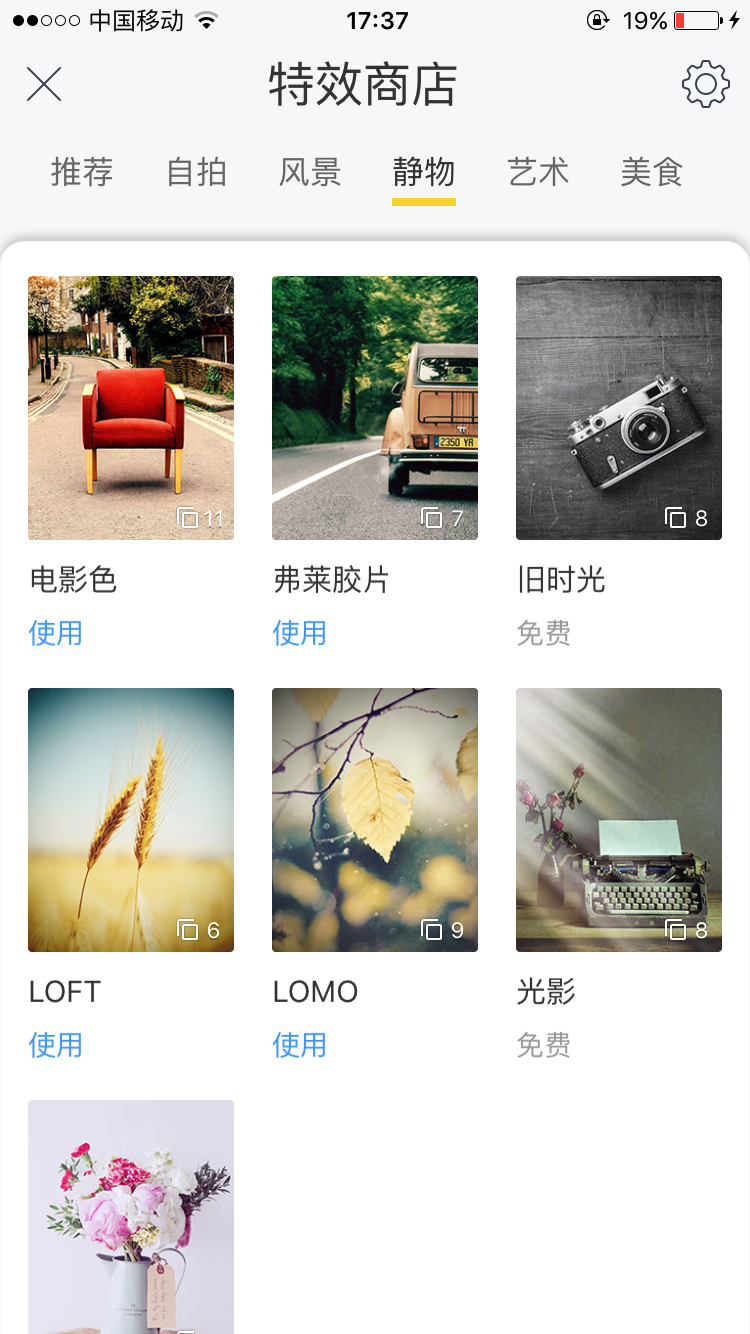
Task: Open the 电影色 effect pack thumbnail
Action: click(x=131, y=408)
